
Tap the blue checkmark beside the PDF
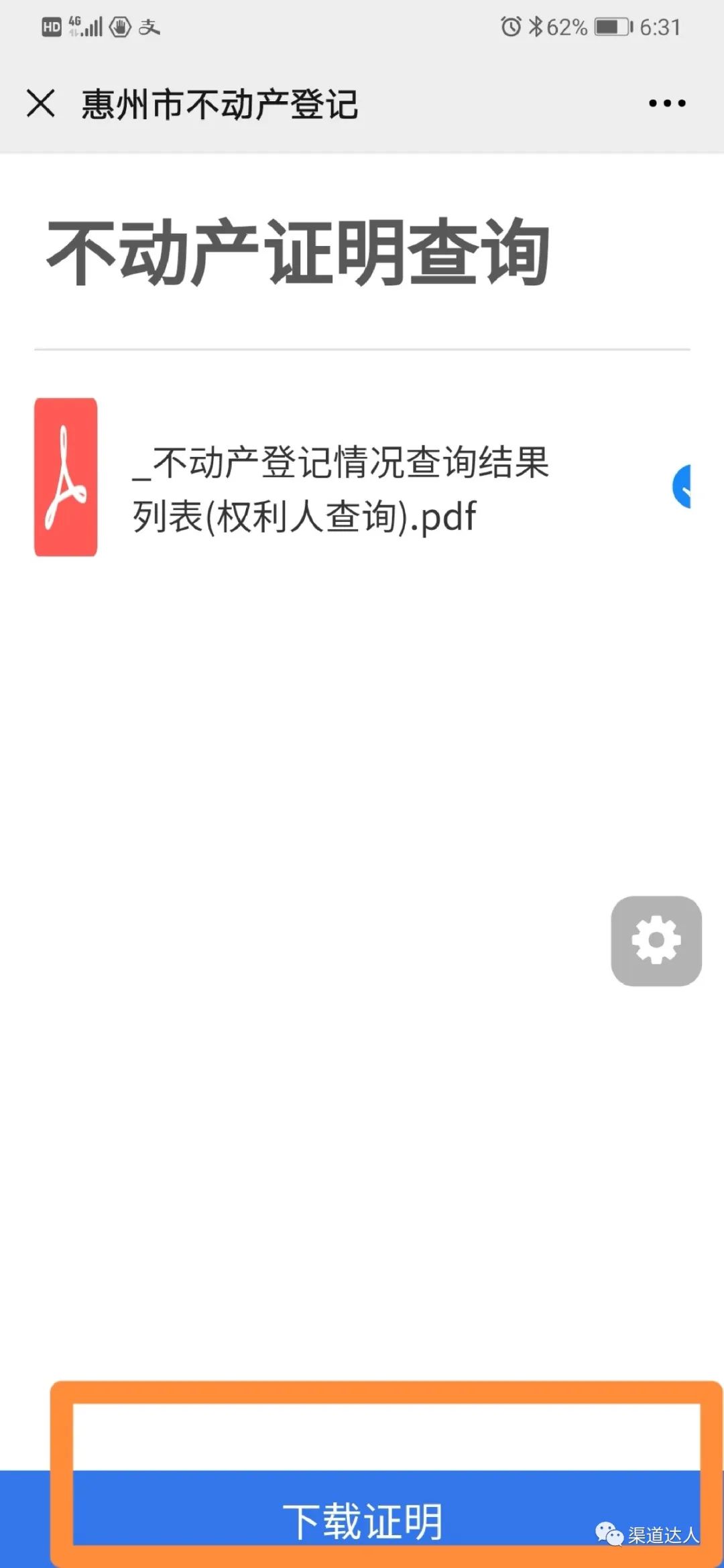(682, 486)
